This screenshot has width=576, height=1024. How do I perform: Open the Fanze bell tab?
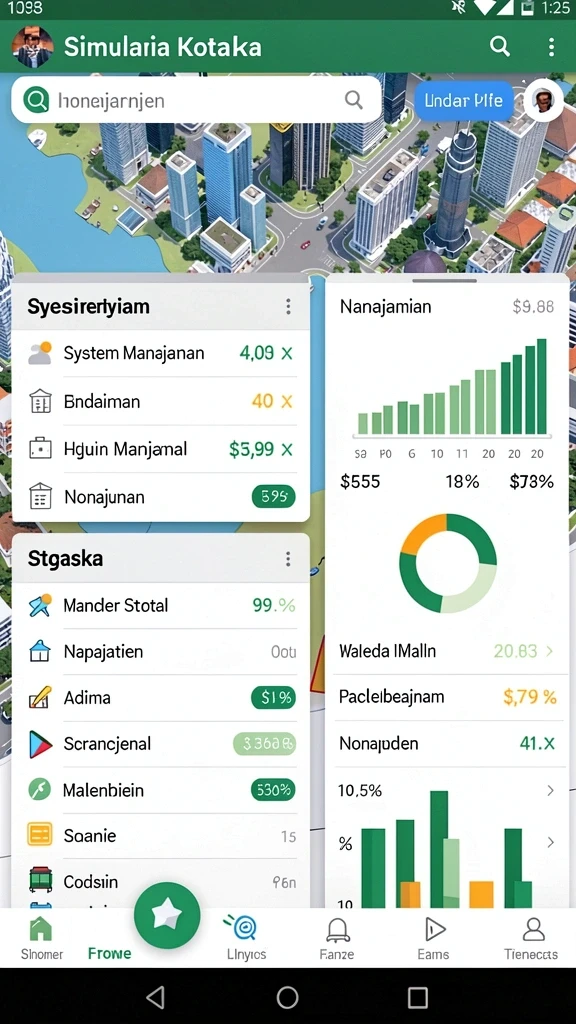pyautogui.click(x=337, y=938)
